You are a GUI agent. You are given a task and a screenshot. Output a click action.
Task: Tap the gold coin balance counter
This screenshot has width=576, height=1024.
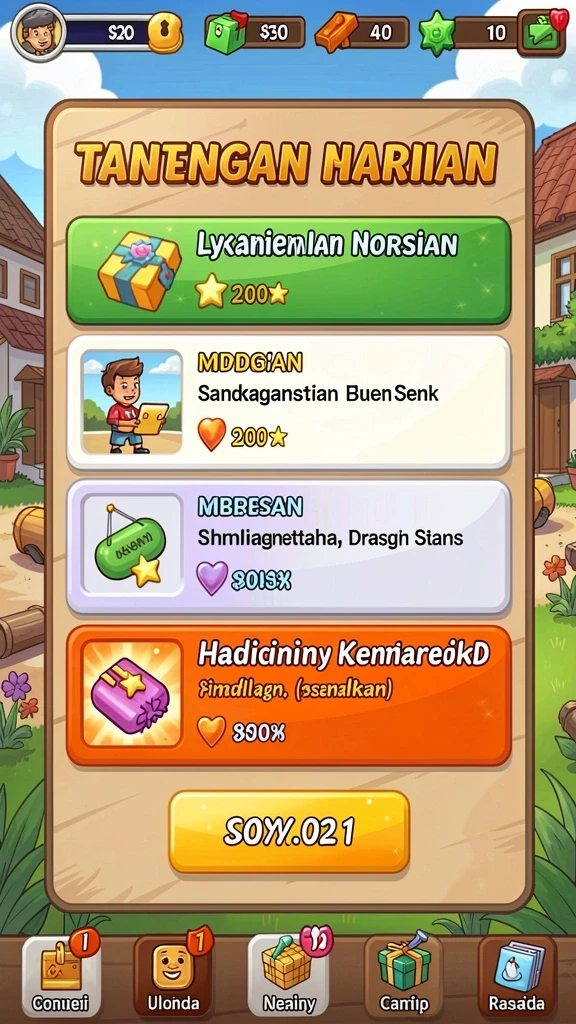click(x=122, y=32)
